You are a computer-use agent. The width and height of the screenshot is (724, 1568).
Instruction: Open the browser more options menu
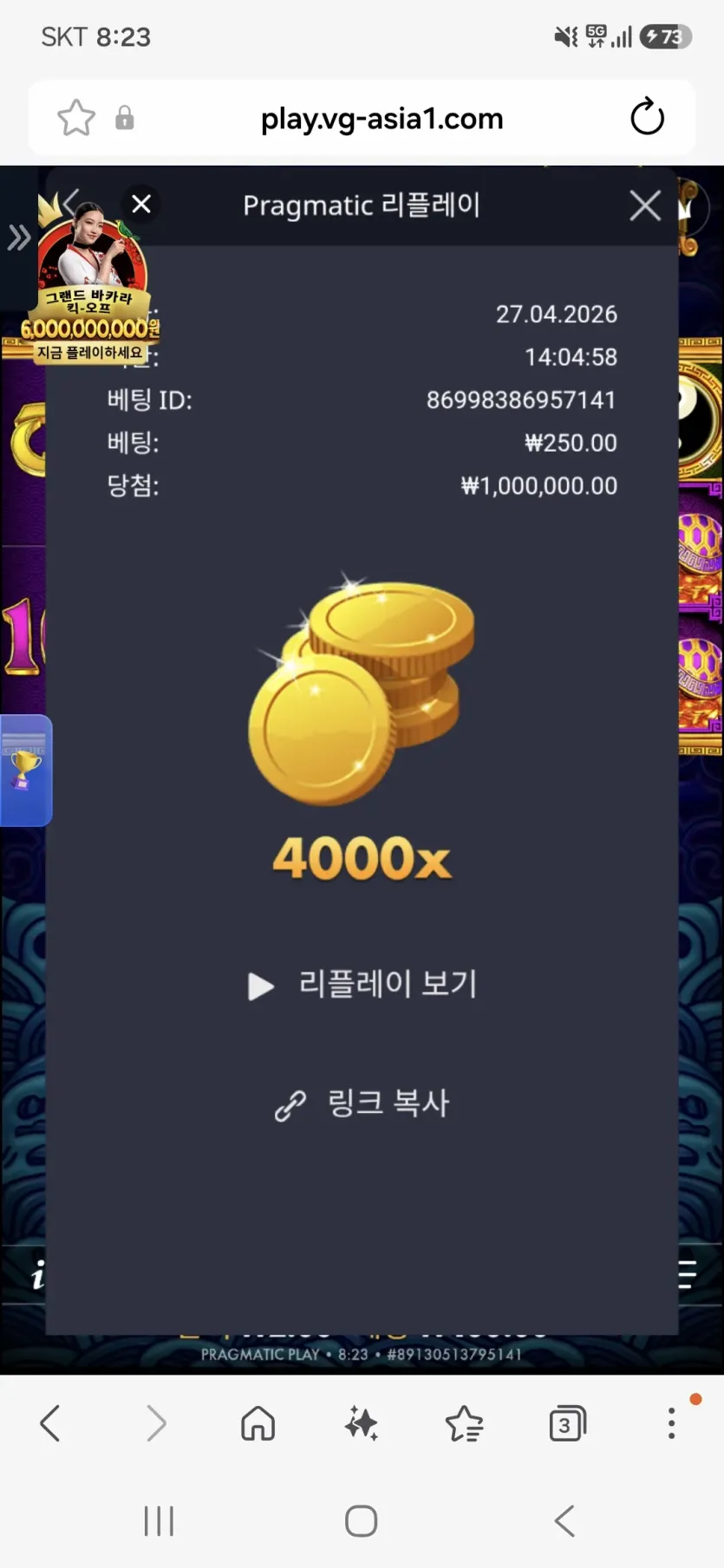tap(671, 1423)
